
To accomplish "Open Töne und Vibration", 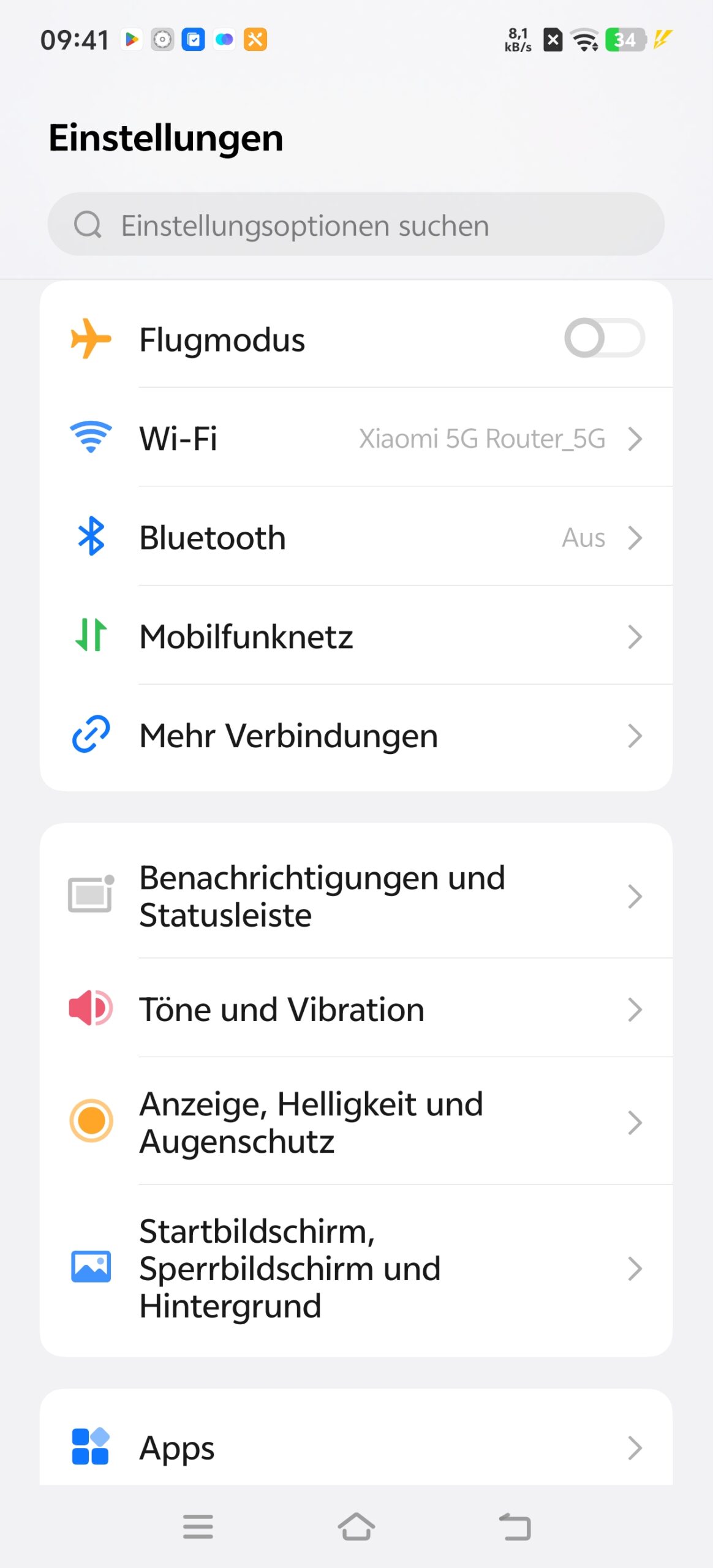I will (355, 1009).
